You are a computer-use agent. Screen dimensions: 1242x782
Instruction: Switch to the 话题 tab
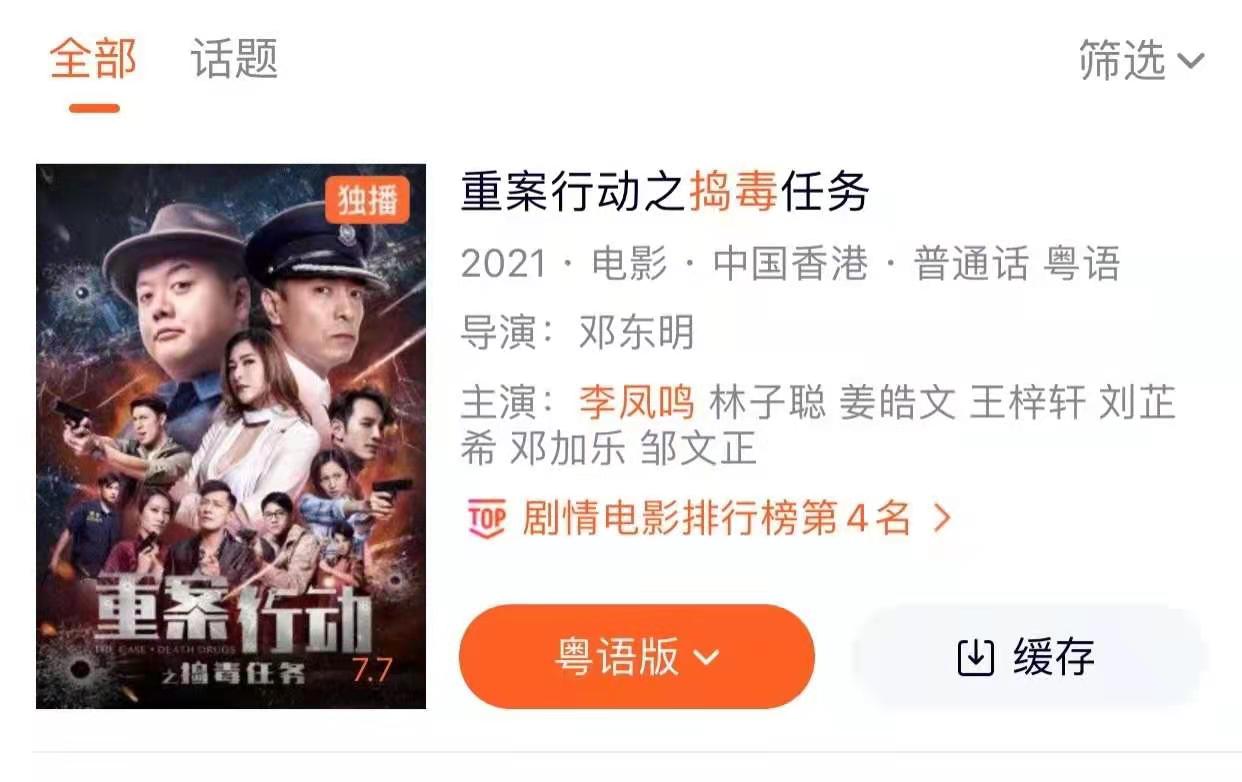coord(234,59)
